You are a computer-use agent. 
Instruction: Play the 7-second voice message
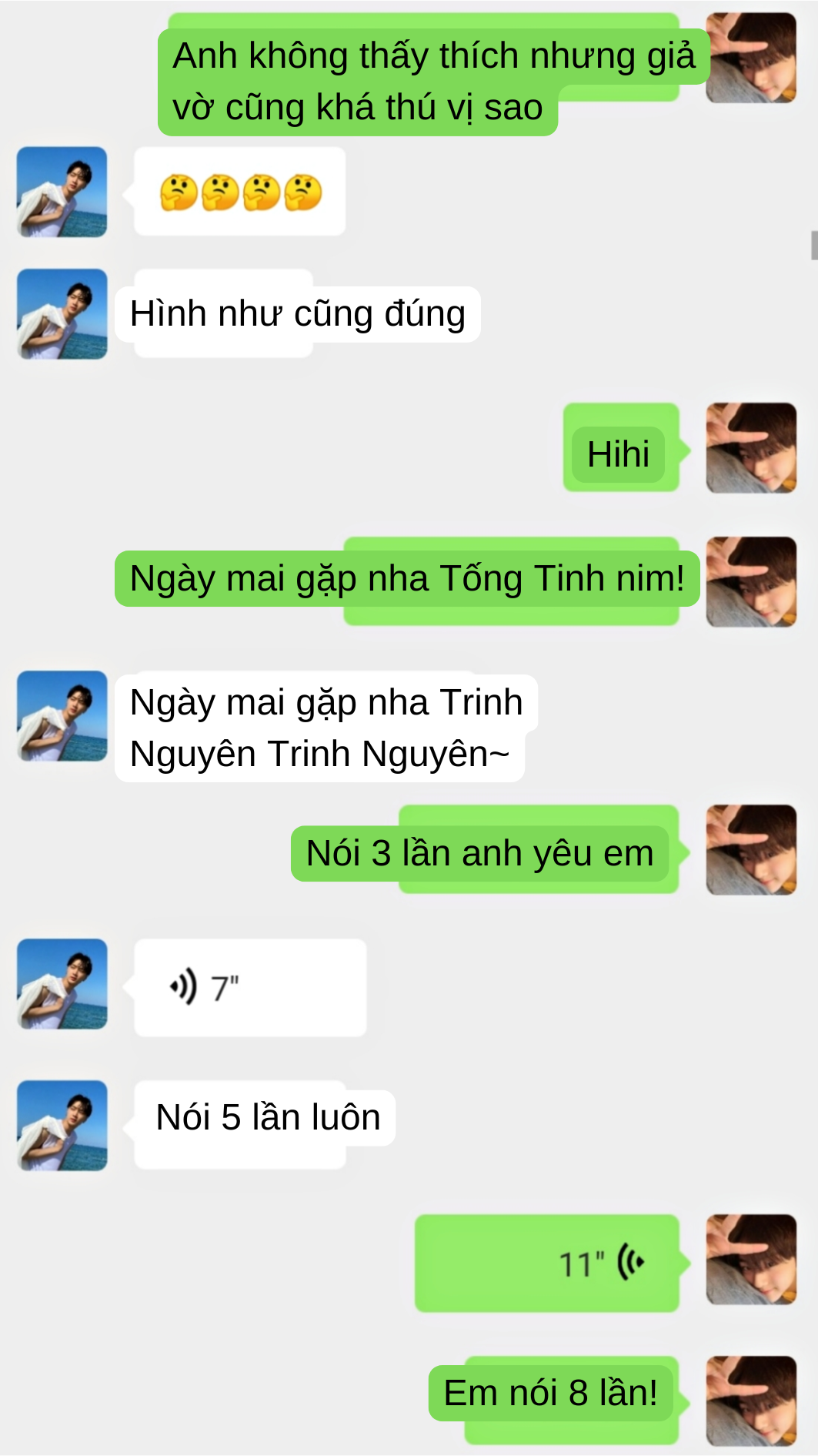(249, 987)
